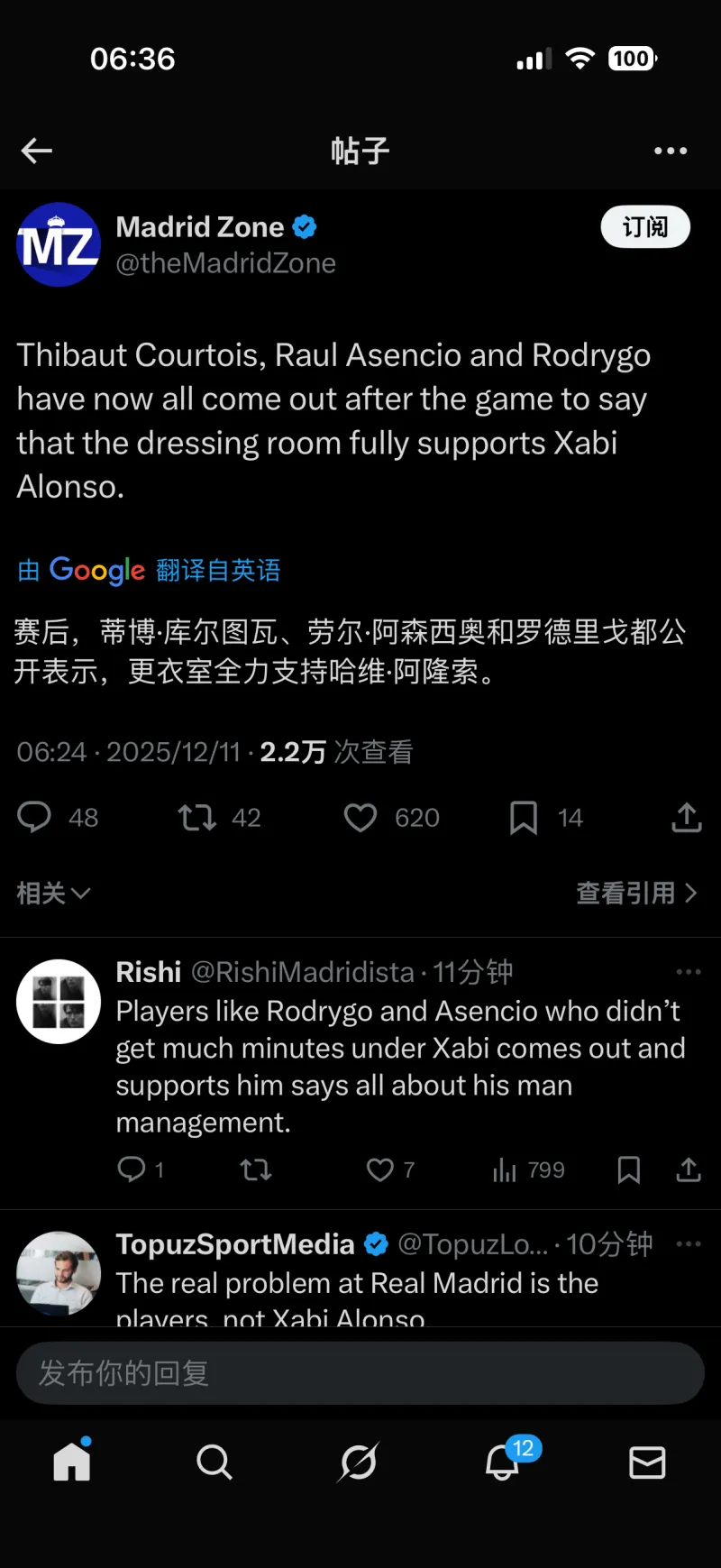
Task: Tap the 发布你的回复 reply field
Action: point(360,1372)
